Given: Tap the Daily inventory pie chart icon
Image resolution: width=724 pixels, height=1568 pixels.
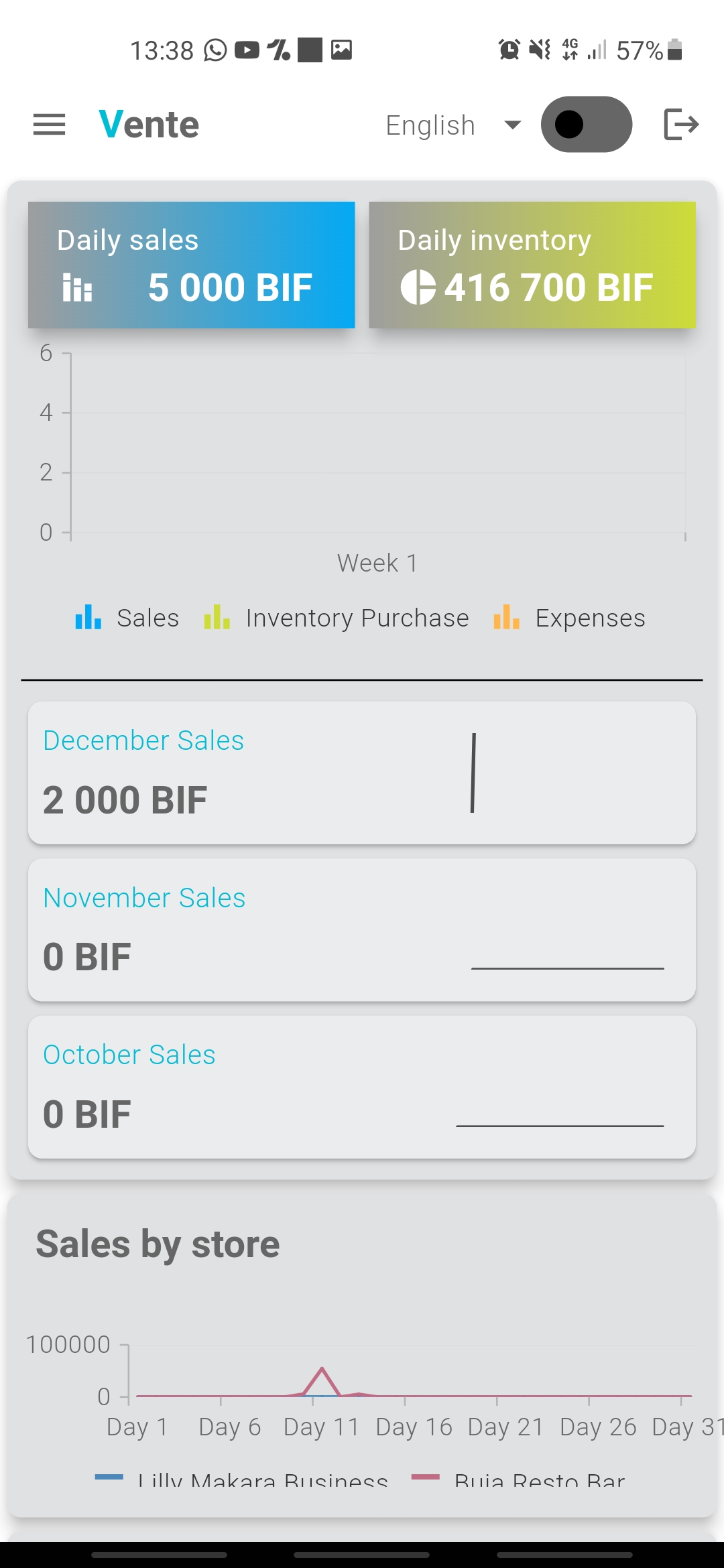Looking at the screenshot, I should coord(419,287).
